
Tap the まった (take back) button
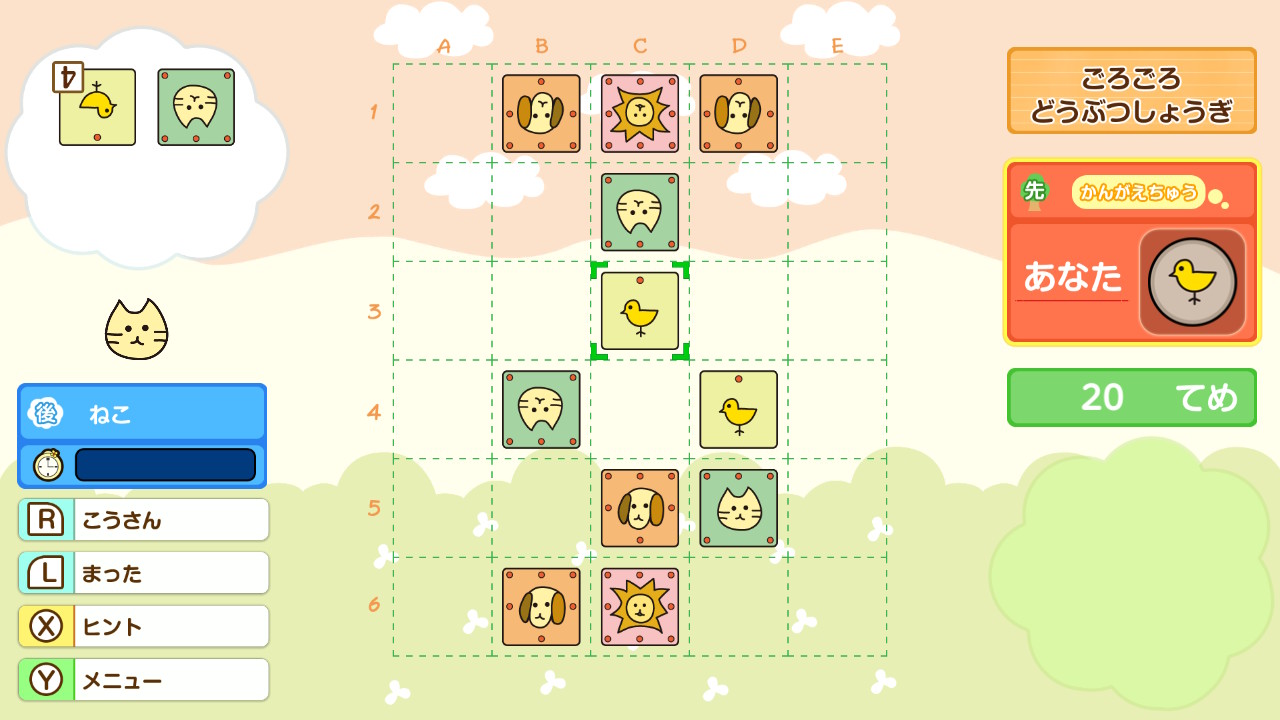[143, 573]
